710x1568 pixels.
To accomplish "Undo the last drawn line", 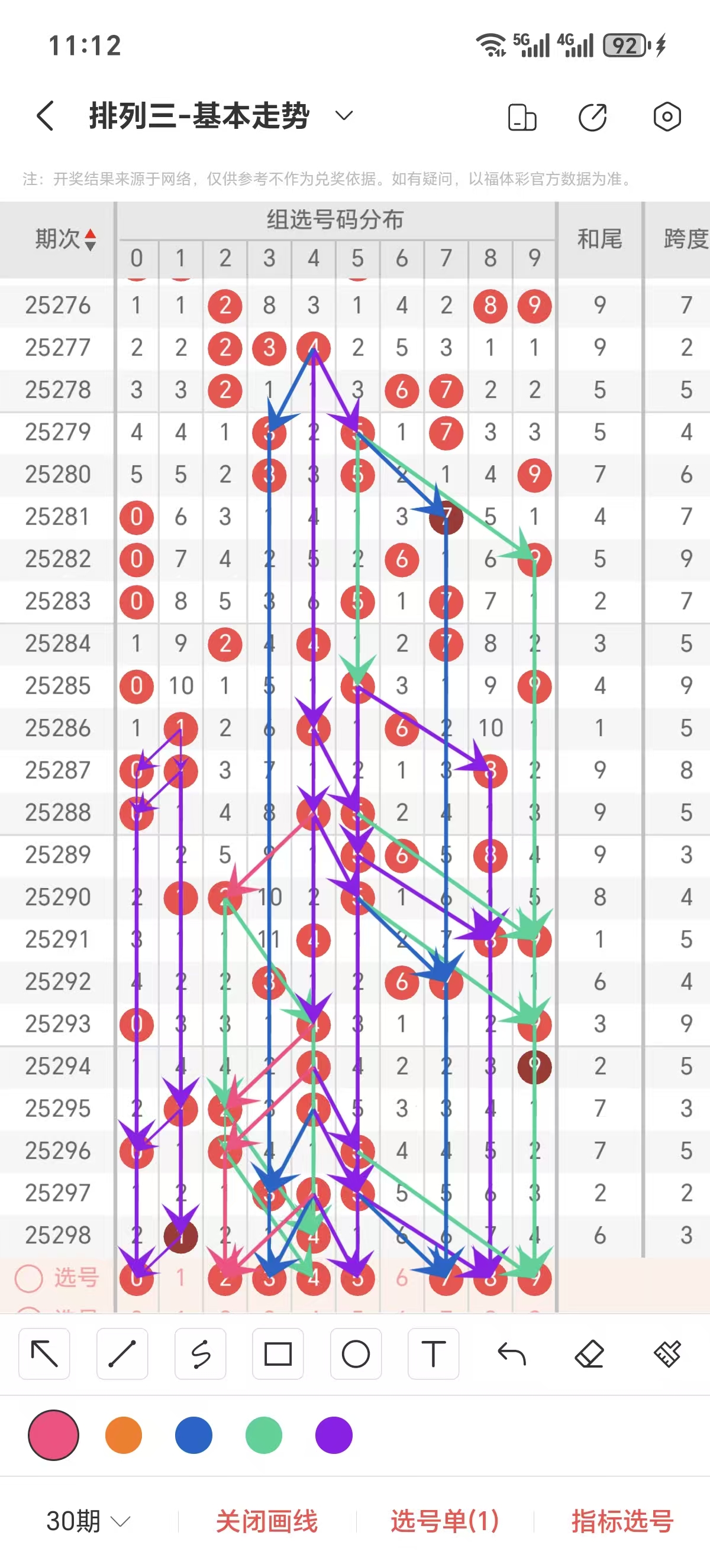I will coord(511,1355).
